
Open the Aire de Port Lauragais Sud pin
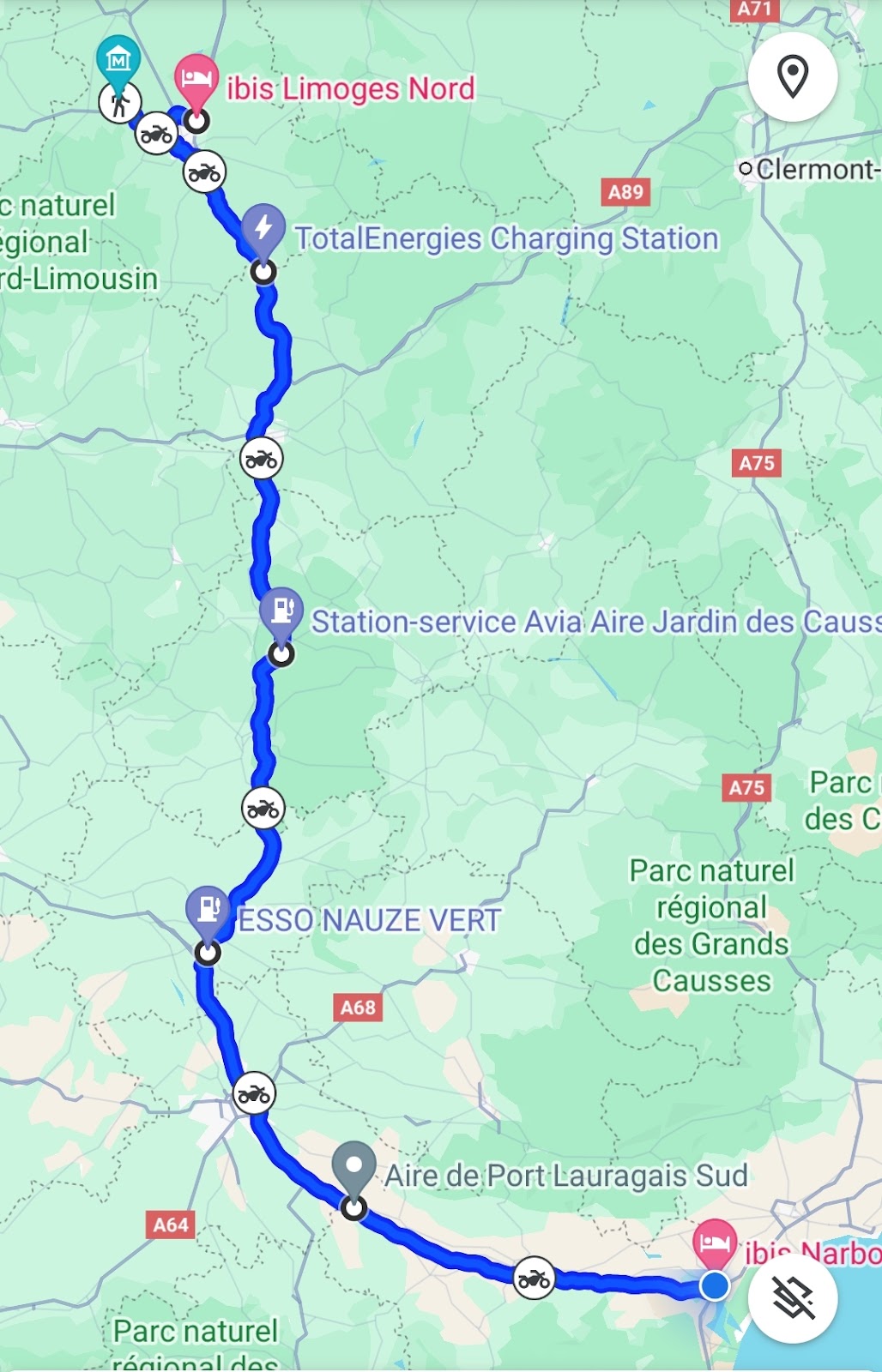coord(353,1167)
